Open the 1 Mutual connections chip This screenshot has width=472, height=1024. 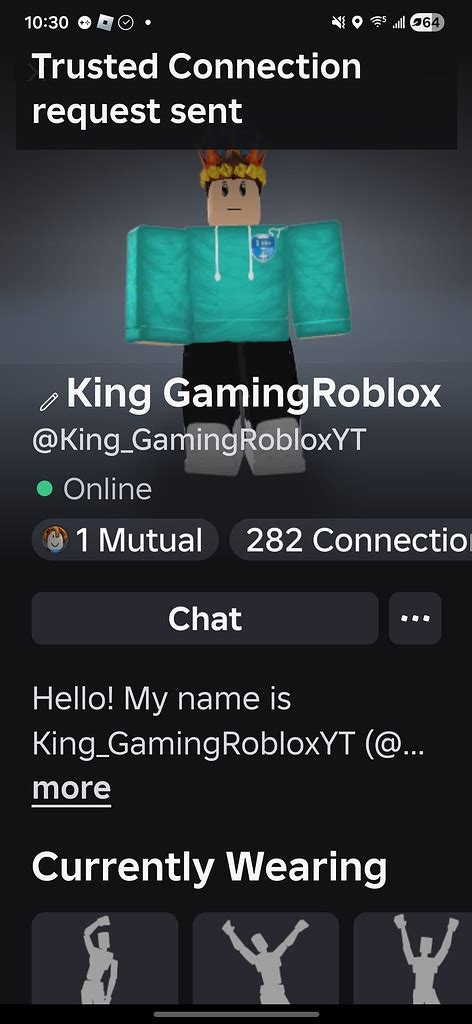pyautogui.click(x=125, y=540)
